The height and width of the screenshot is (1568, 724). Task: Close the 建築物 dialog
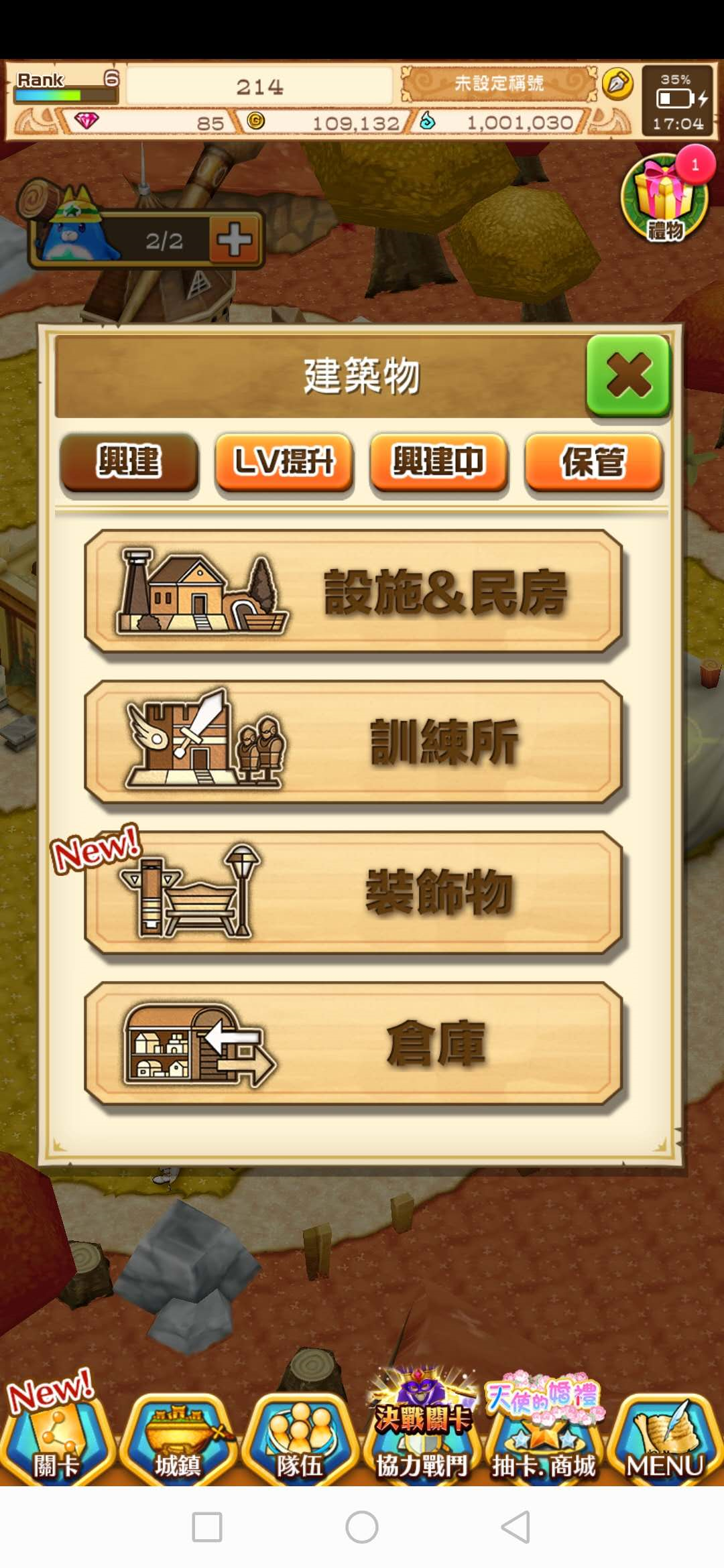tap(628, 375)
